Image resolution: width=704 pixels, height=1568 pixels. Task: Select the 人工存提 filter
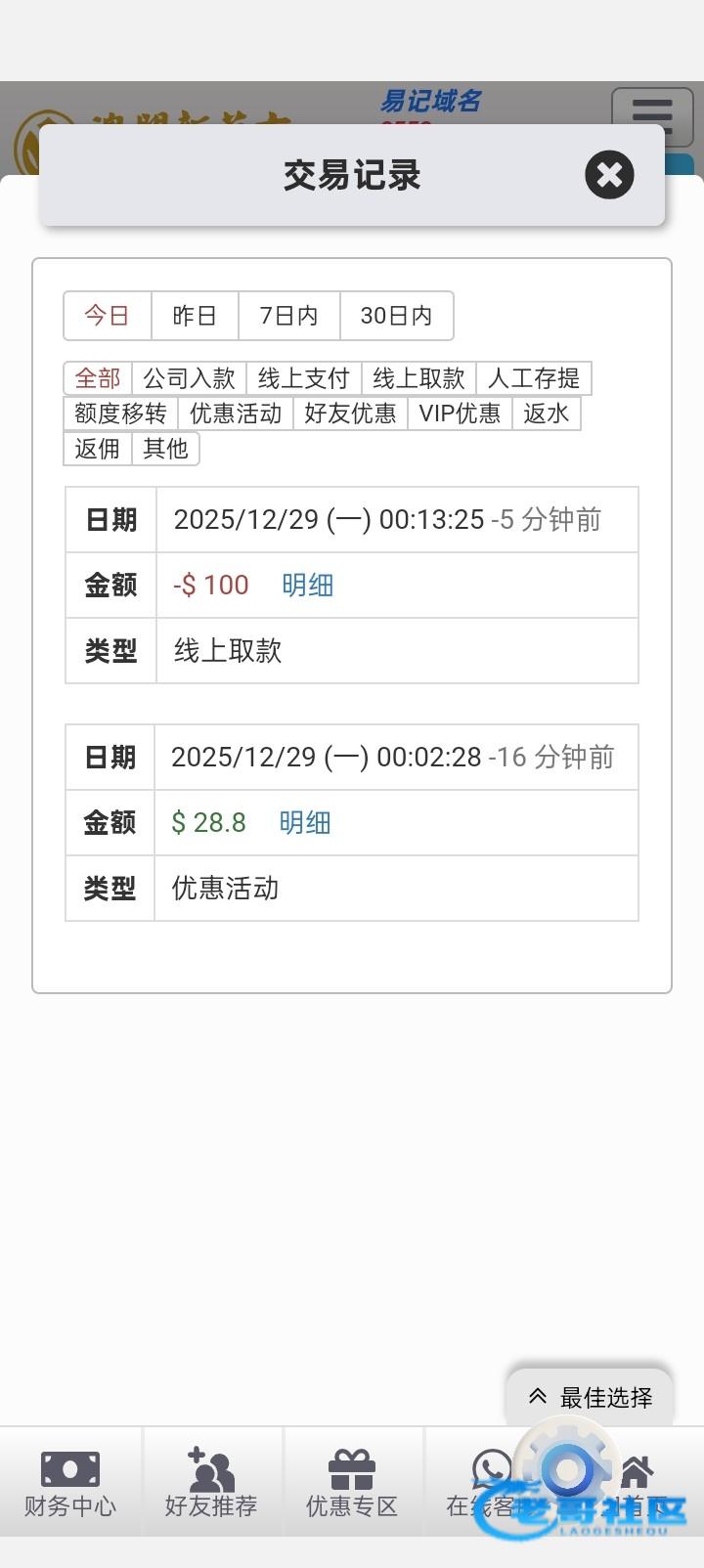click(x=533, y=378)
